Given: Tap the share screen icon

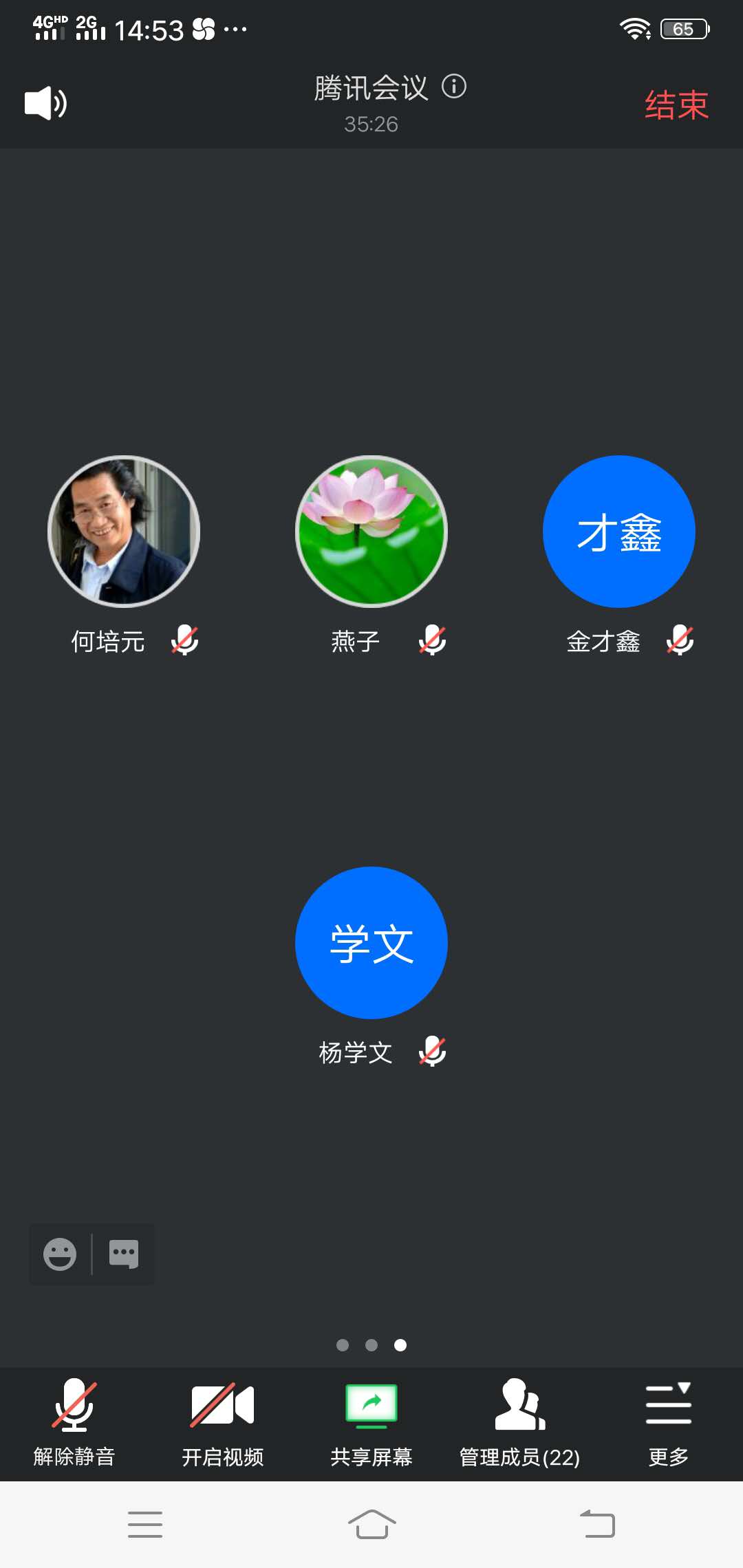Looking at the screenshot, I should 371,1403.
